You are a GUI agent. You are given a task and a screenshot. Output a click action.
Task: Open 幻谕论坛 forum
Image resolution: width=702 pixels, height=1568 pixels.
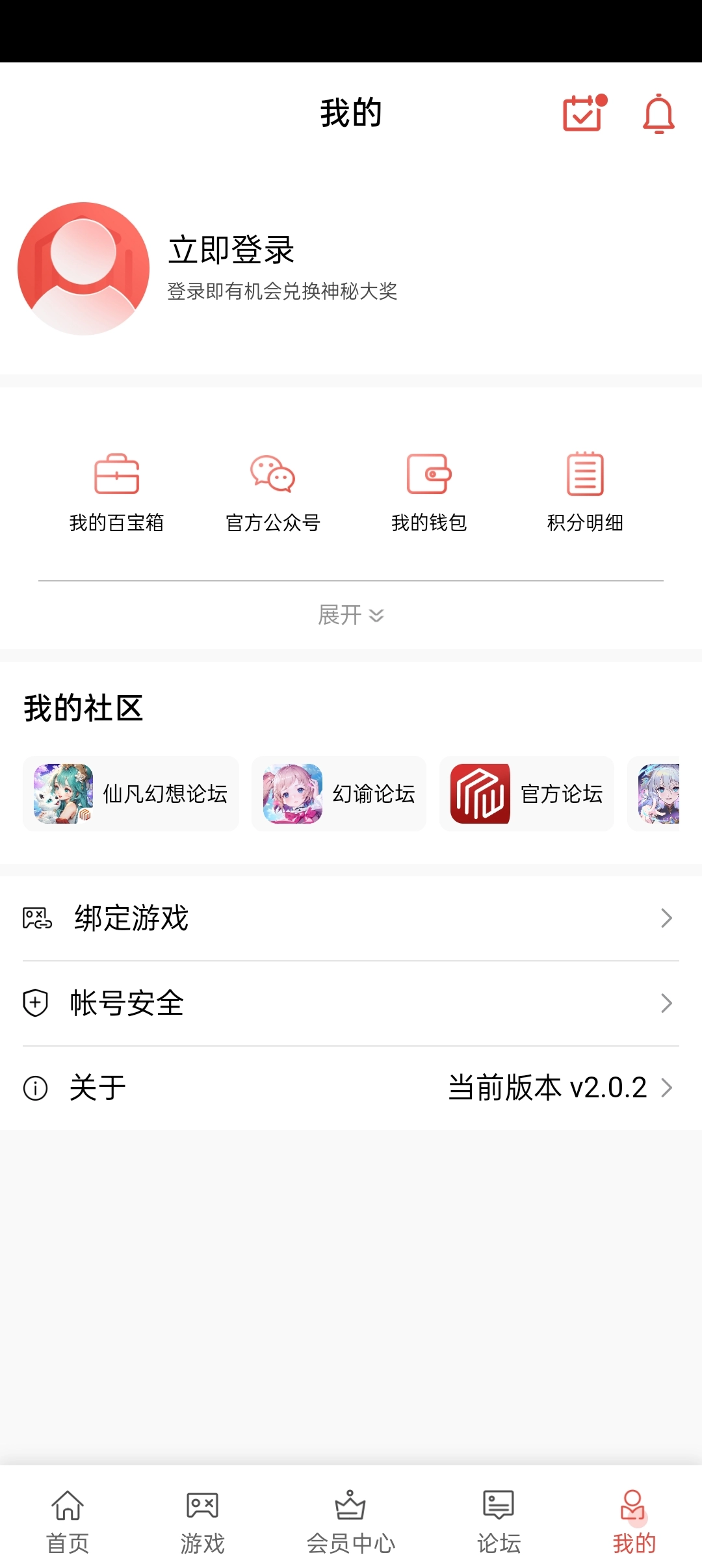coord(338,794)
